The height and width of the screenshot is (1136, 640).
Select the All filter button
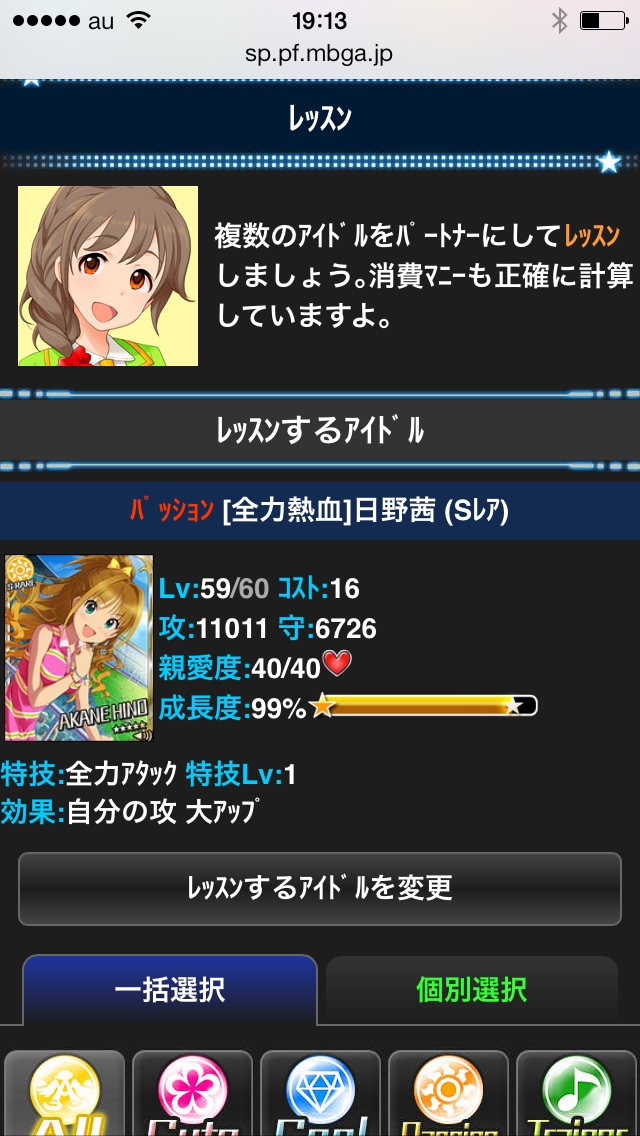[65, 1095]
